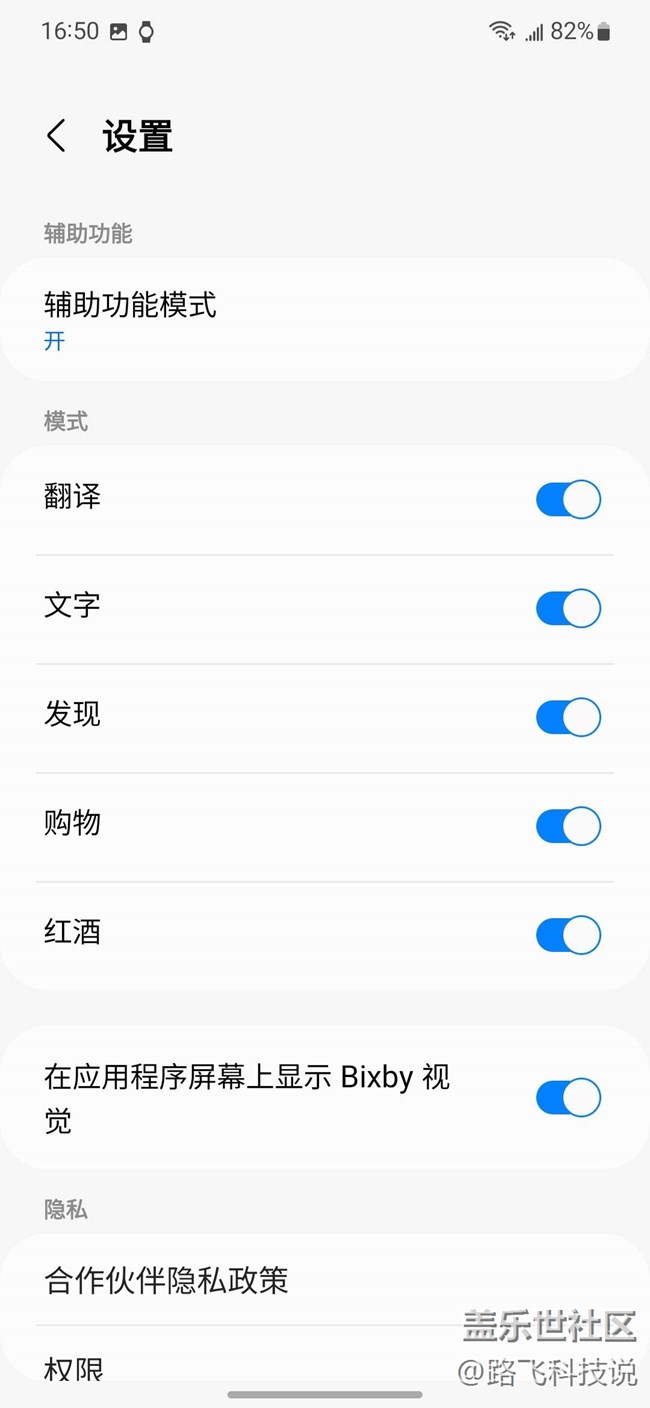Go back from the 设置 page
650x1408 pixels.
click(57, 136)
